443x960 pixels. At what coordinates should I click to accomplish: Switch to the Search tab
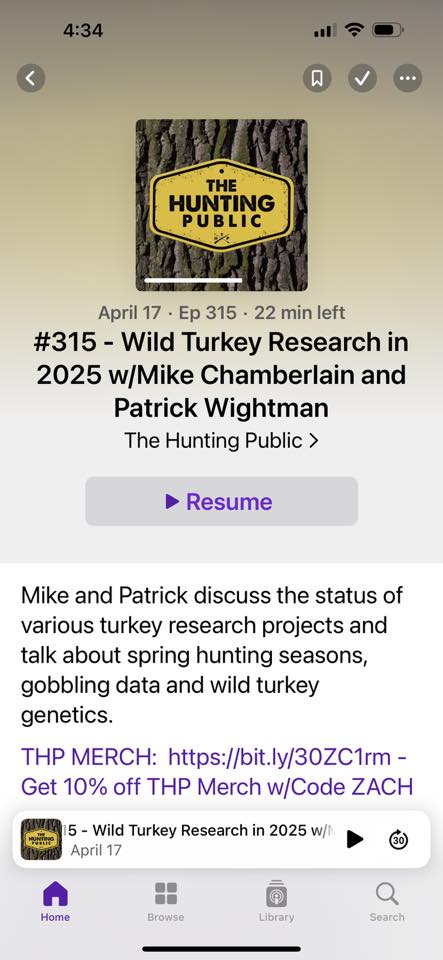(x=387, y=901)
